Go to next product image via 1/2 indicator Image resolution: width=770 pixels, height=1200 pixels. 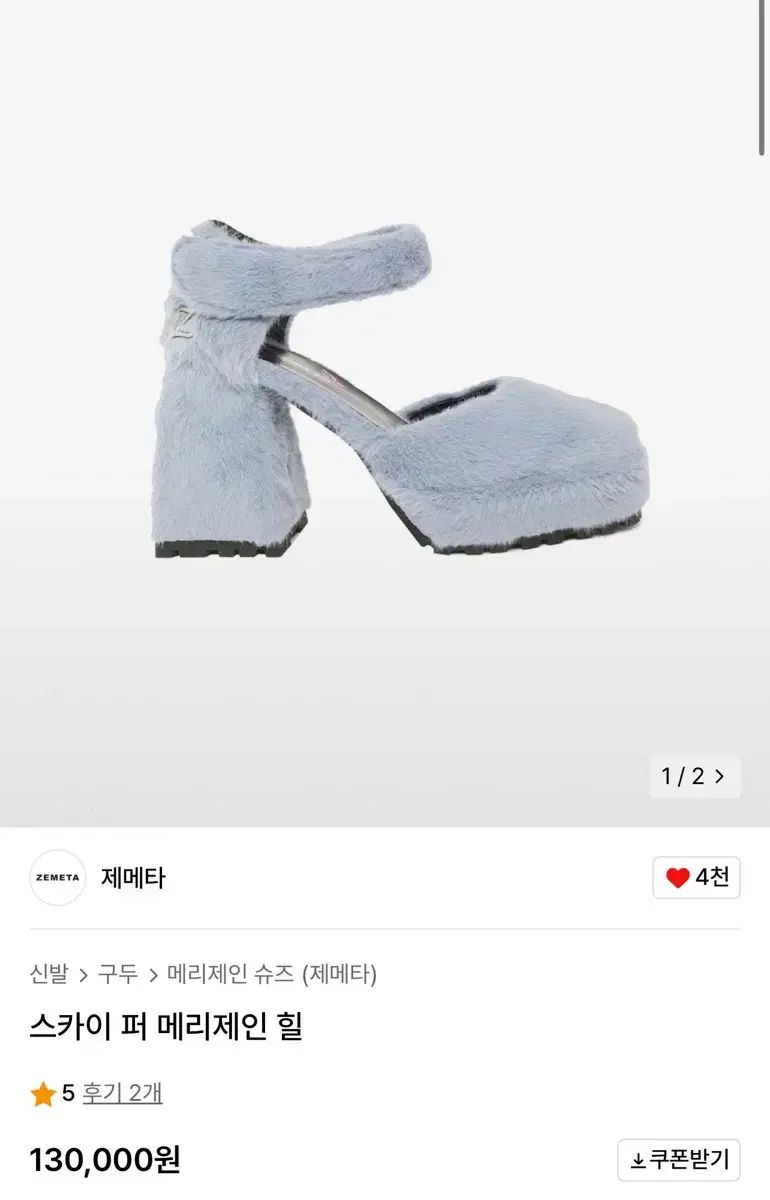point(695,776)
